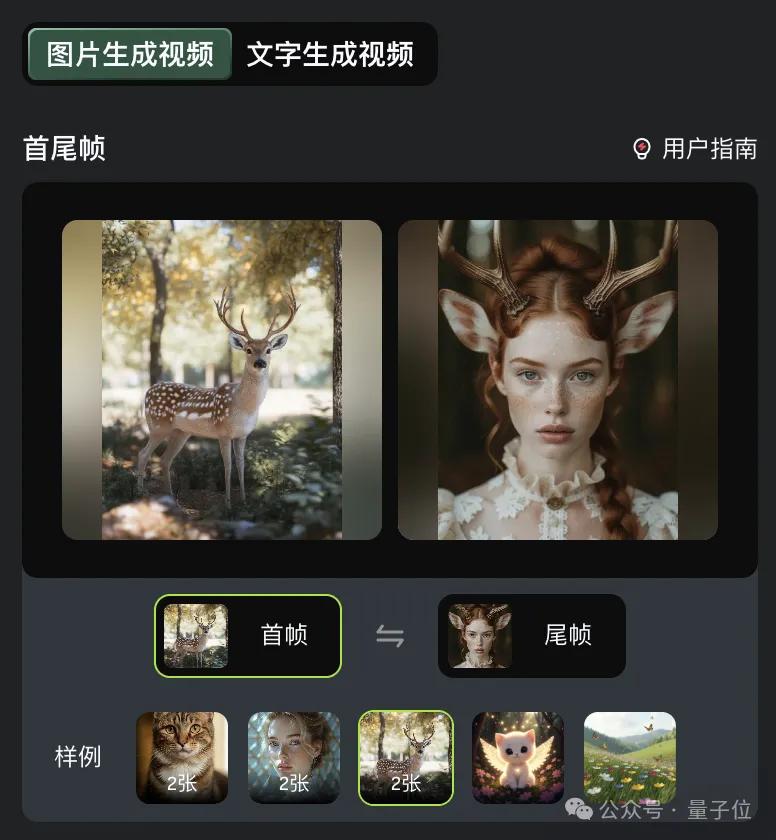Open the antler girl last-frame preview
This screenshot has width=776, height=840.
click(x=558, y=380)
